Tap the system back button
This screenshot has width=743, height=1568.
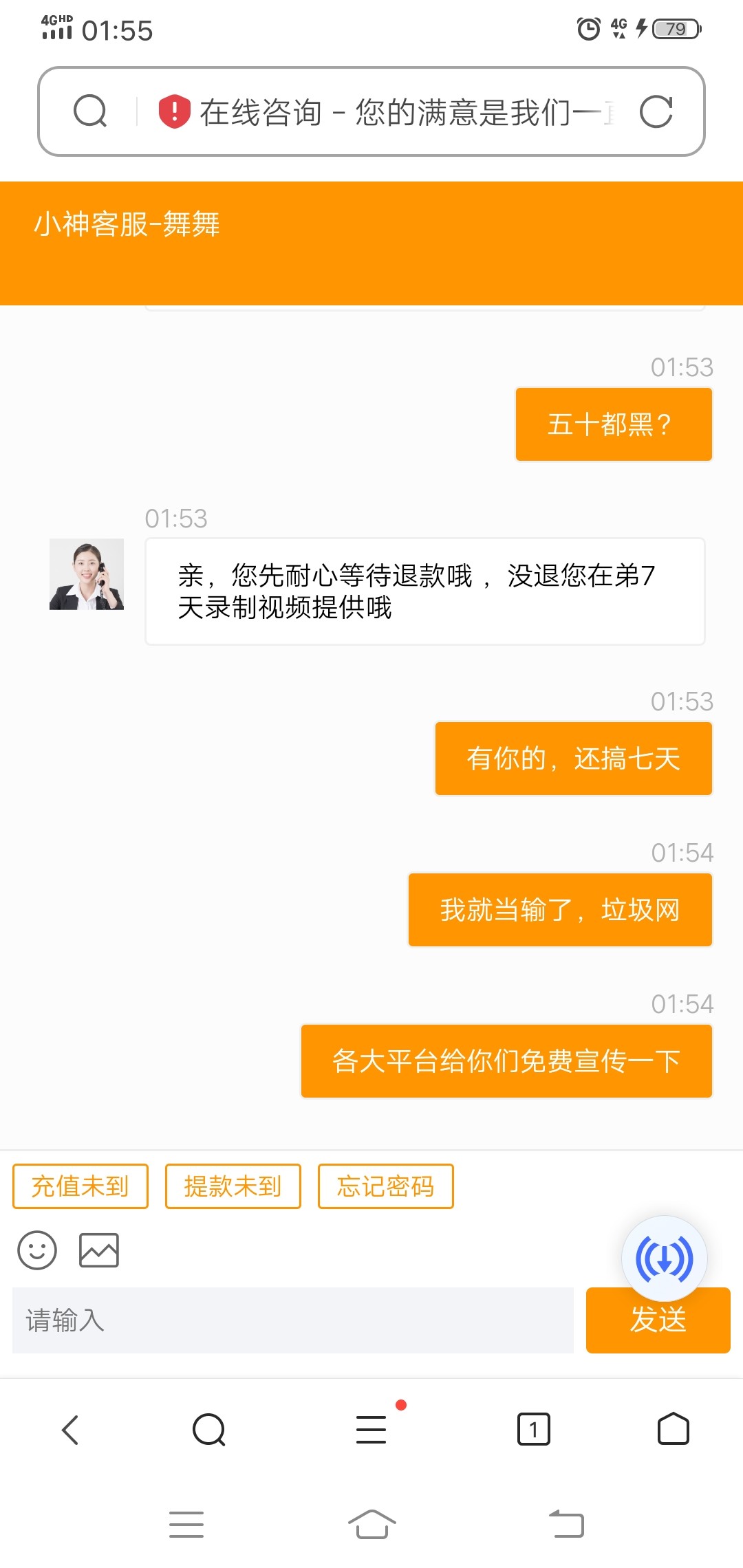point(566,1524)
